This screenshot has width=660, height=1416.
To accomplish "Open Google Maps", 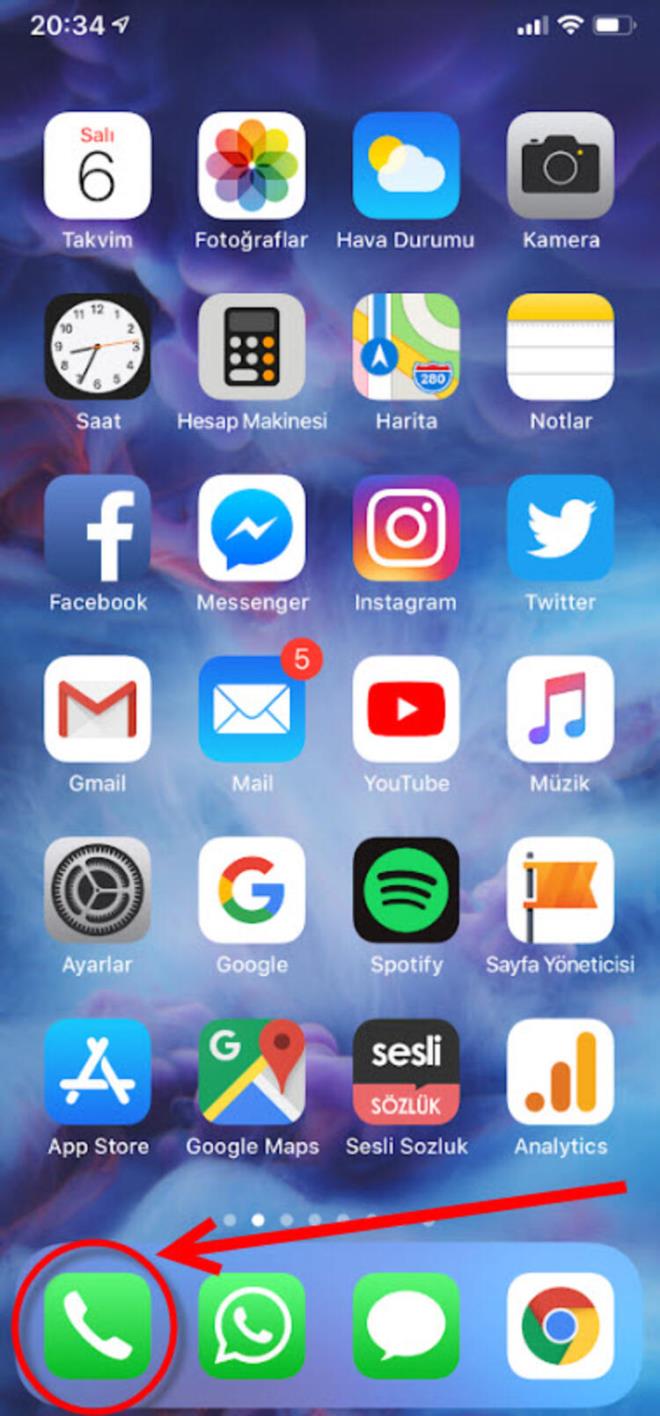I will coord(252,1072).
